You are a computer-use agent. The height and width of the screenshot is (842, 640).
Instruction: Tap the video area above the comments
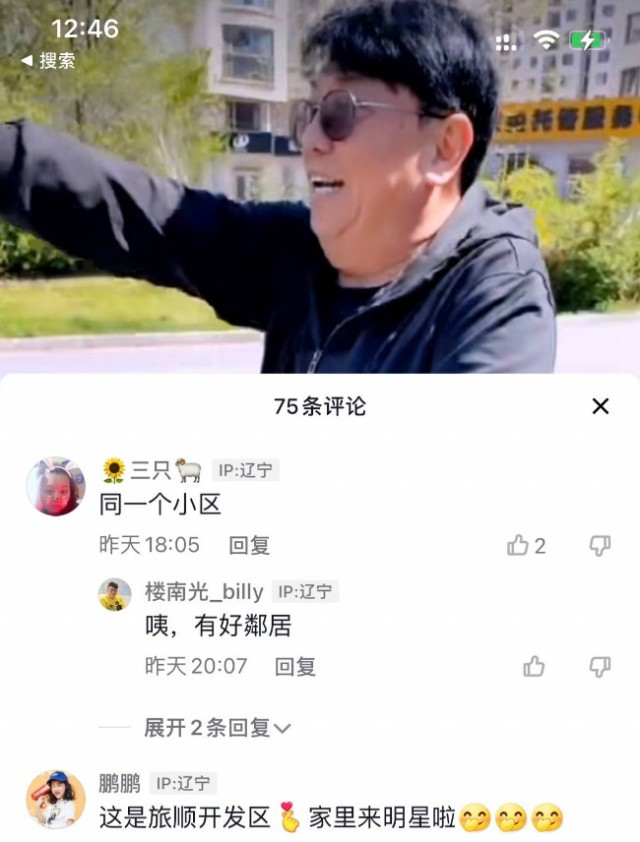[320, 200]
